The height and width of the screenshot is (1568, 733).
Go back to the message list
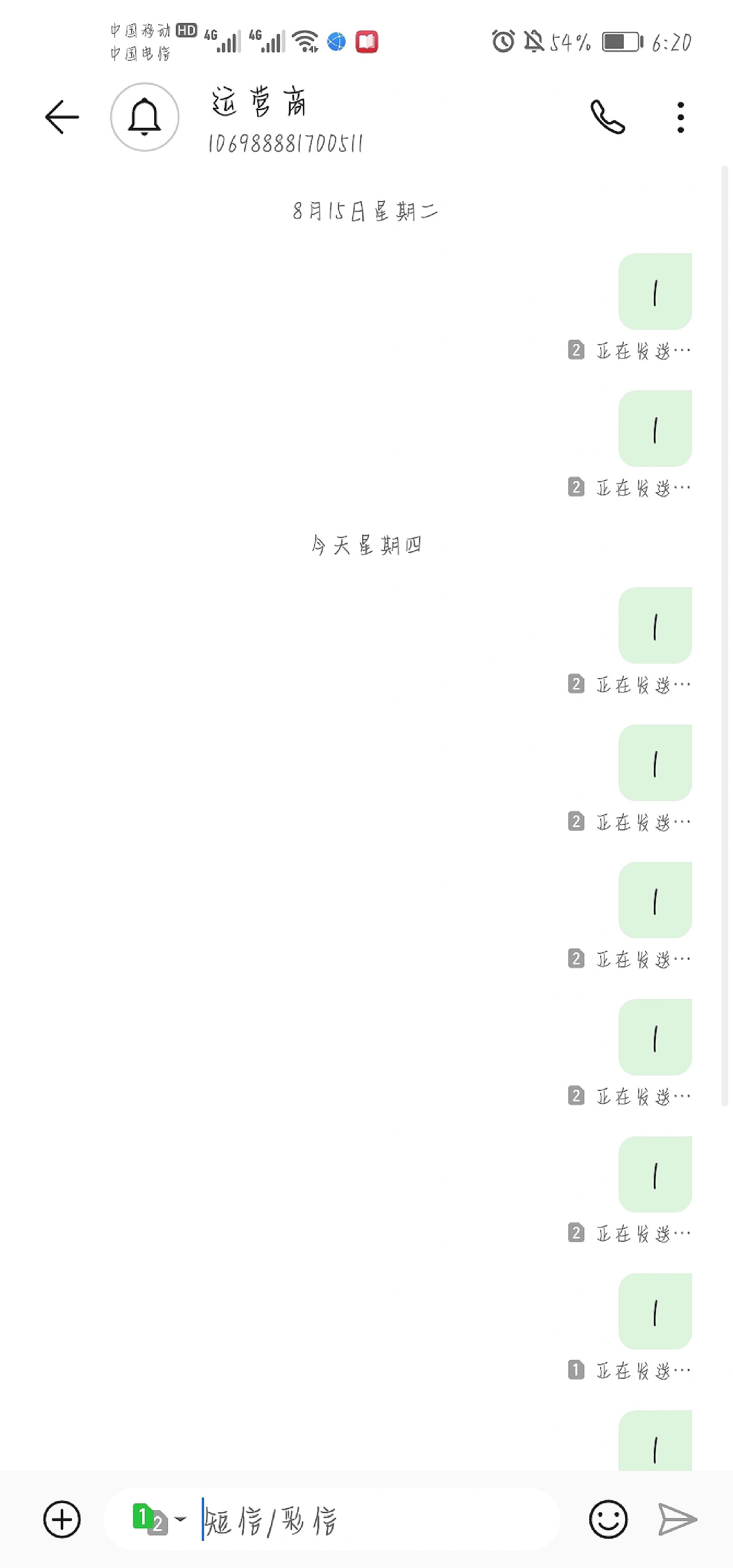[x=62, y=116]
